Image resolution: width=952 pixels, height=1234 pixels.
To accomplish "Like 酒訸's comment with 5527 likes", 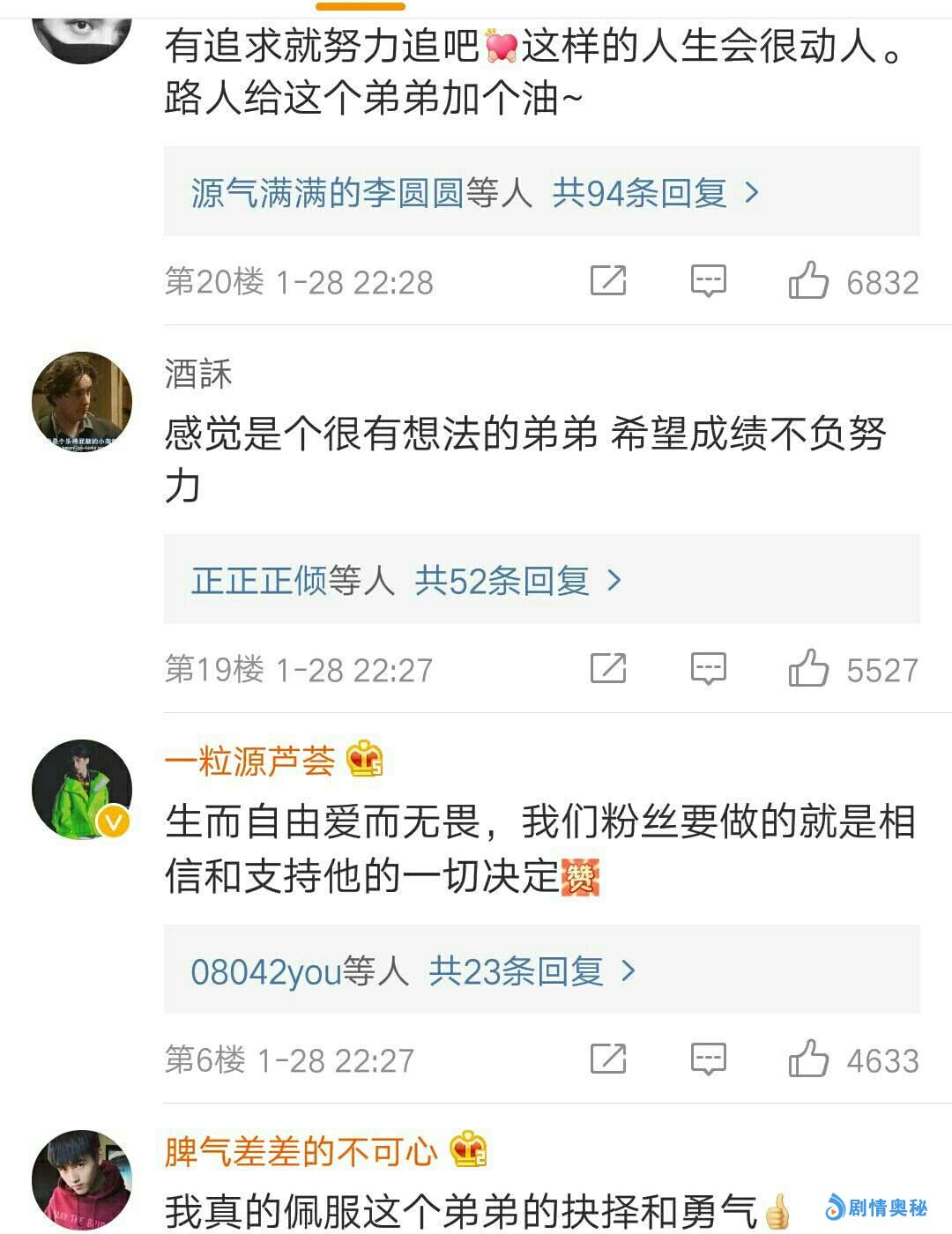I will click(x=808, y=669).
